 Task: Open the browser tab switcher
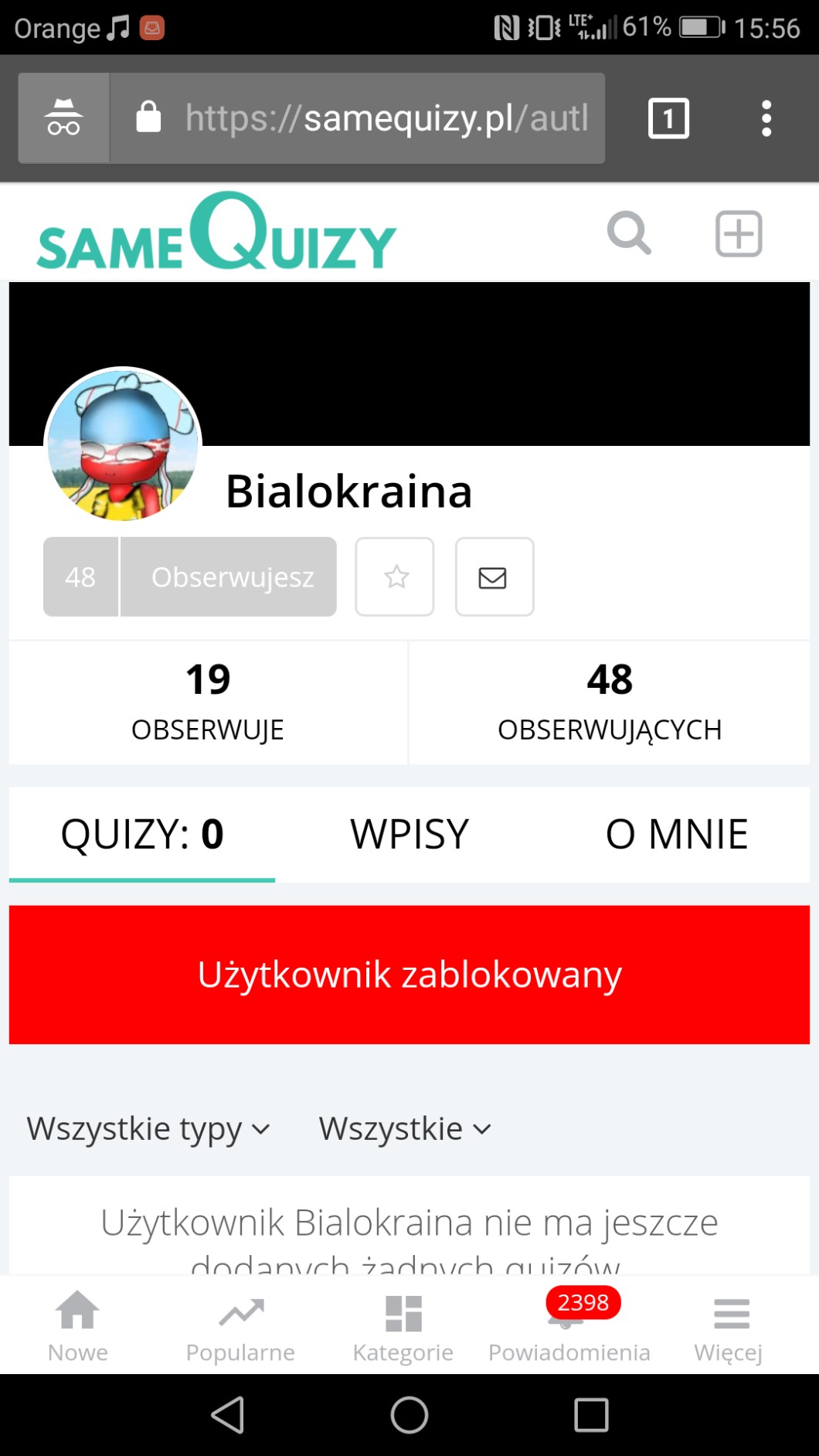(668, 118)
